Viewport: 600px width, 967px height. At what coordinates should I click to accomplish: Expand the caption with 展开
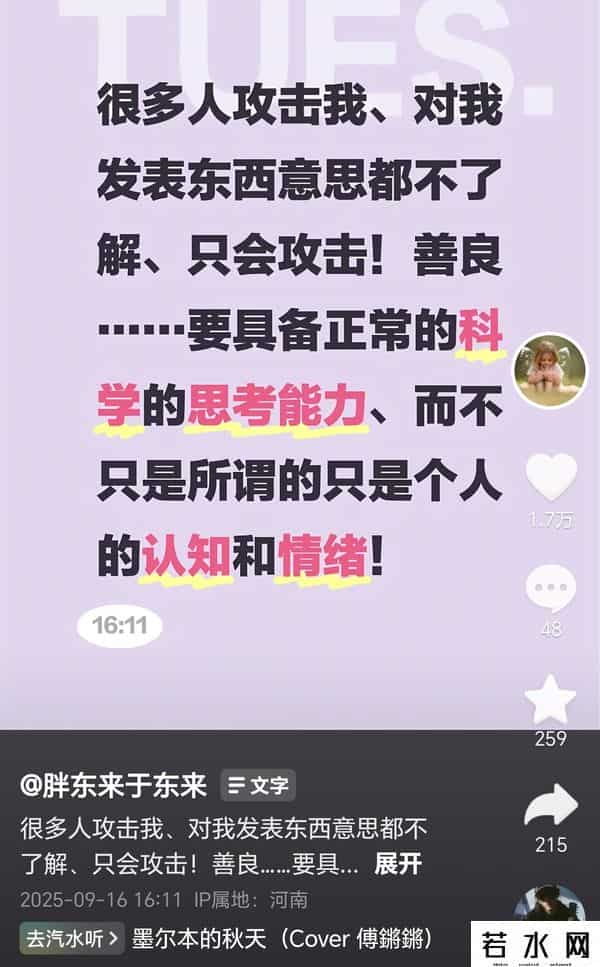tap(398, 864)
